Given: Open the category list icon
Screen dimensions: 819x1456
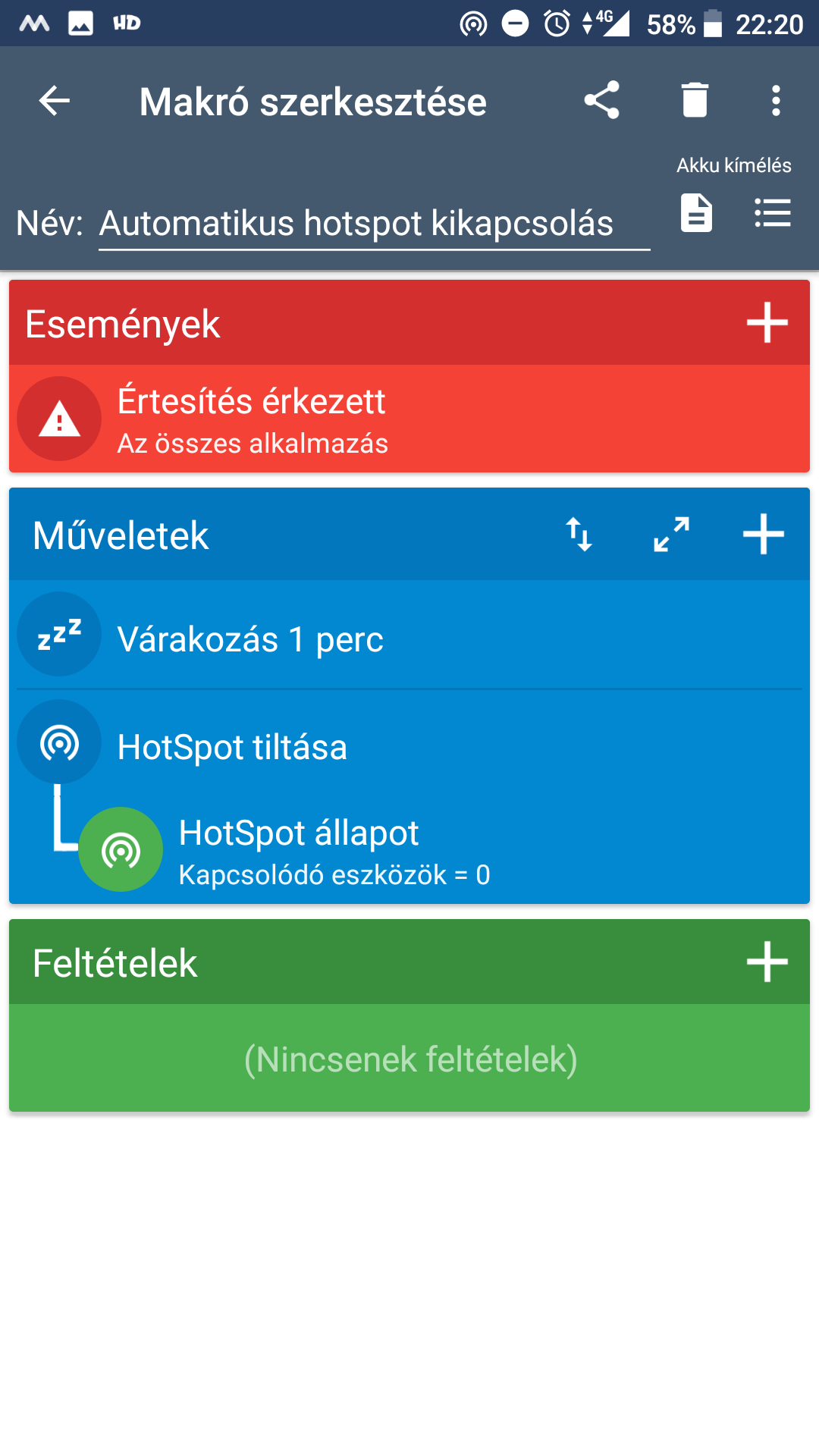Looking at the screenshot, I should click(773, 213).
